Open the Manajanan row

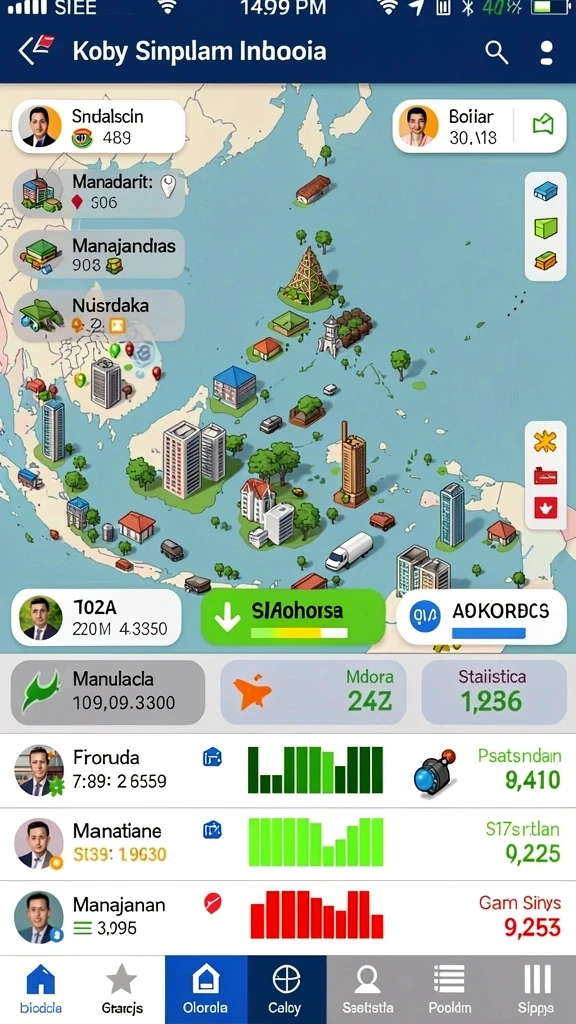[288, 918]
